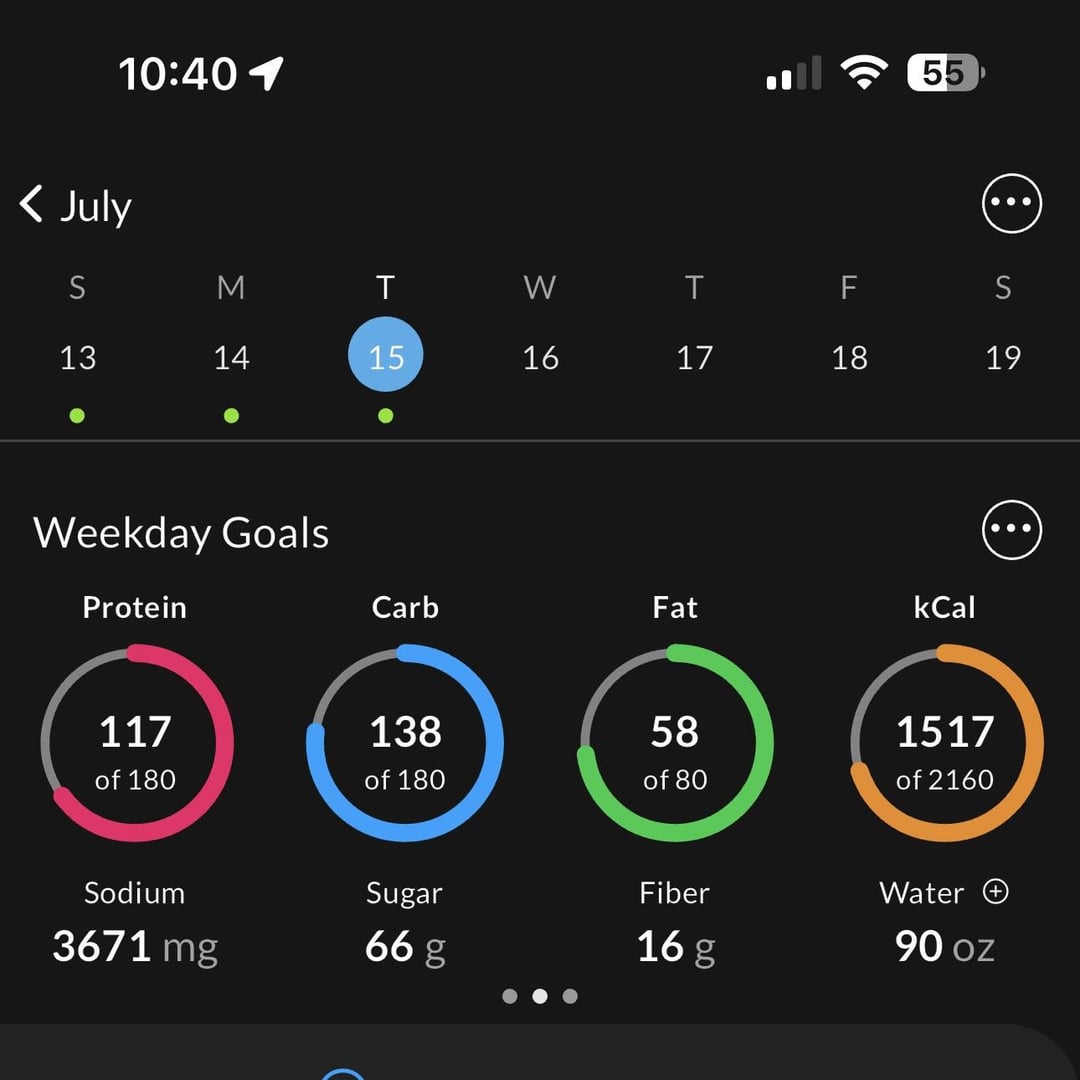The height and width of the screenshot is (1080, 1080).
Task: Go back to the July month view
Action: pos(76,206)
